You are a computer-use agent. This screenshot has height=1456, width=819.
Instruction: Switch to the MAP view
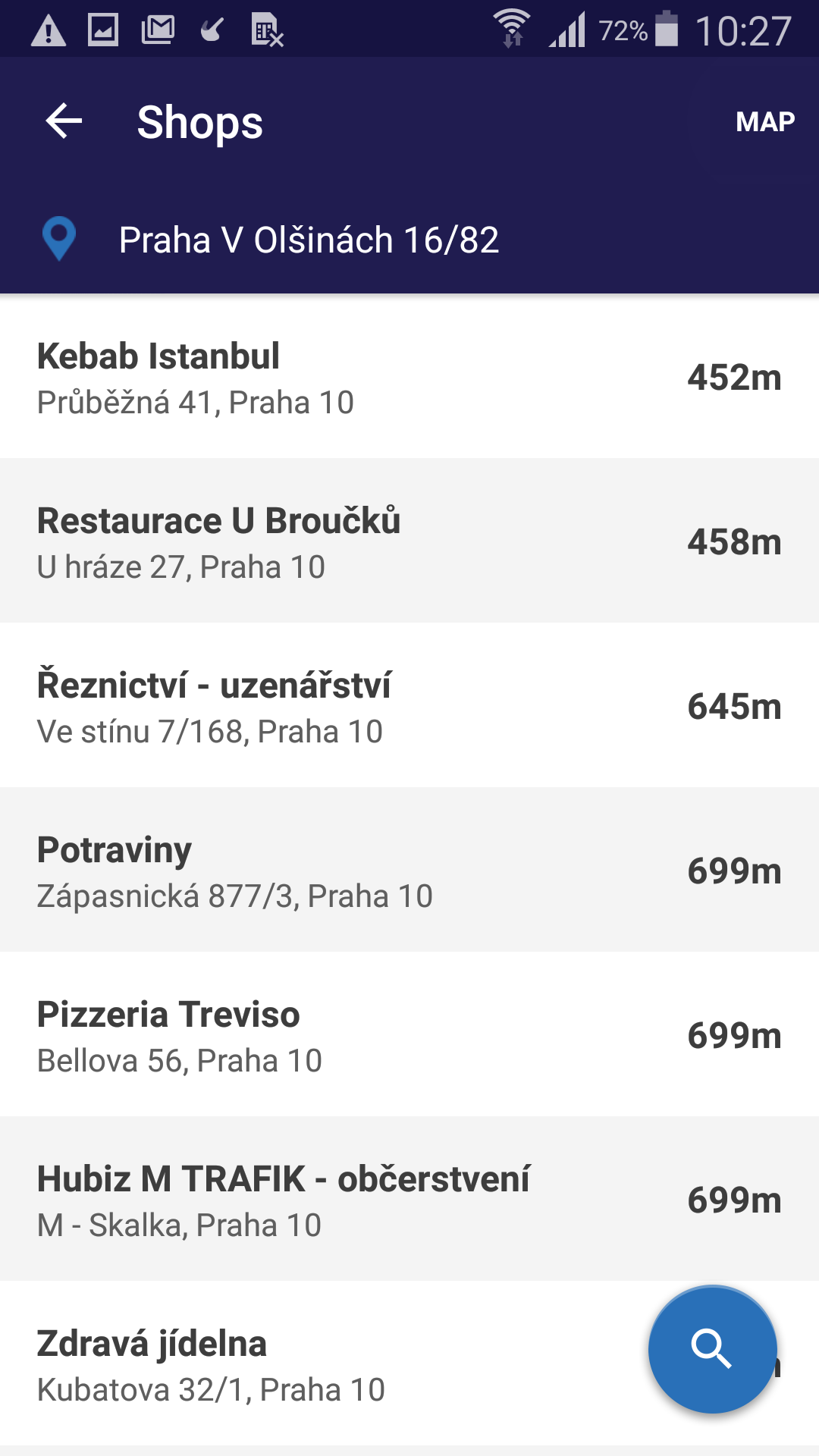(x=764, y=122)
